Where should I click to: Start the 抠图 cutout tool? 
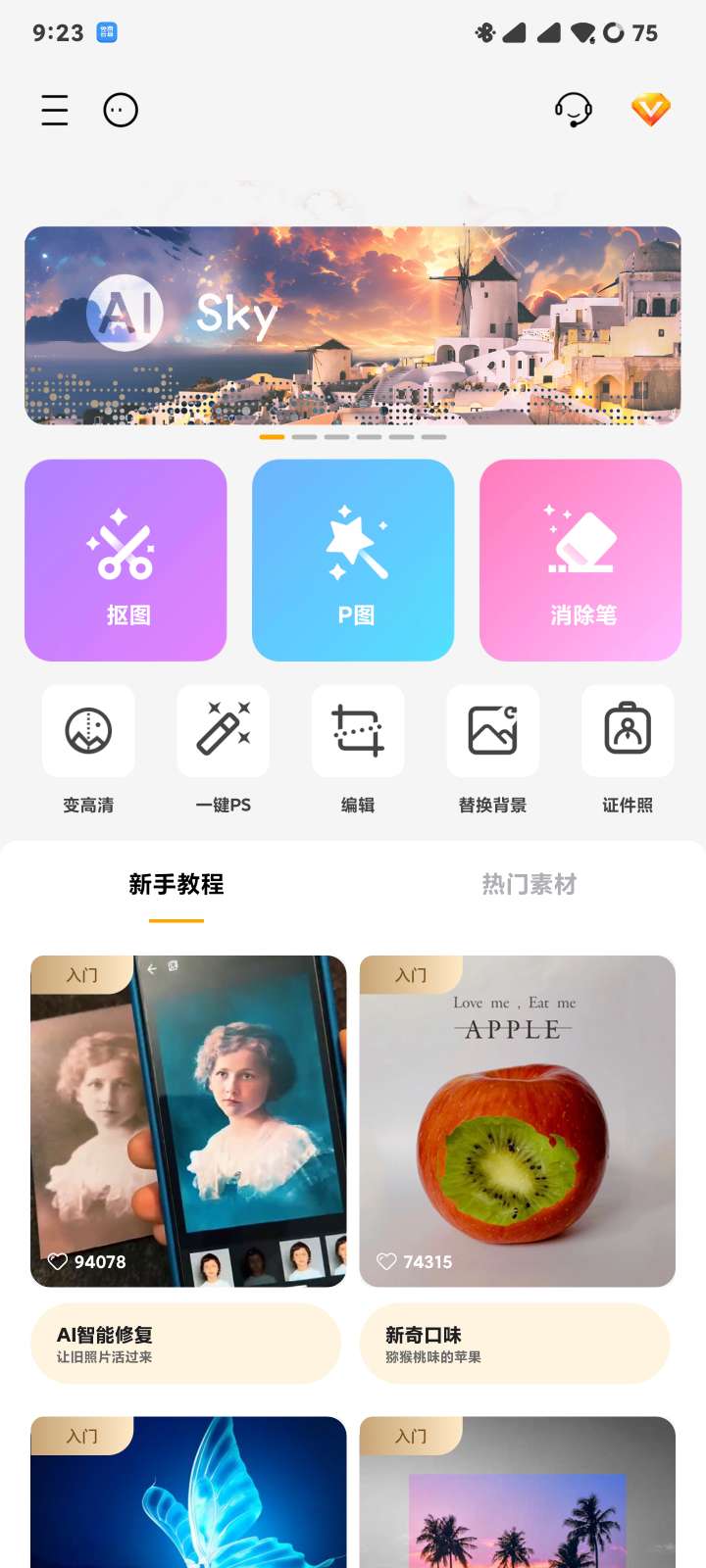coord(126,561)
